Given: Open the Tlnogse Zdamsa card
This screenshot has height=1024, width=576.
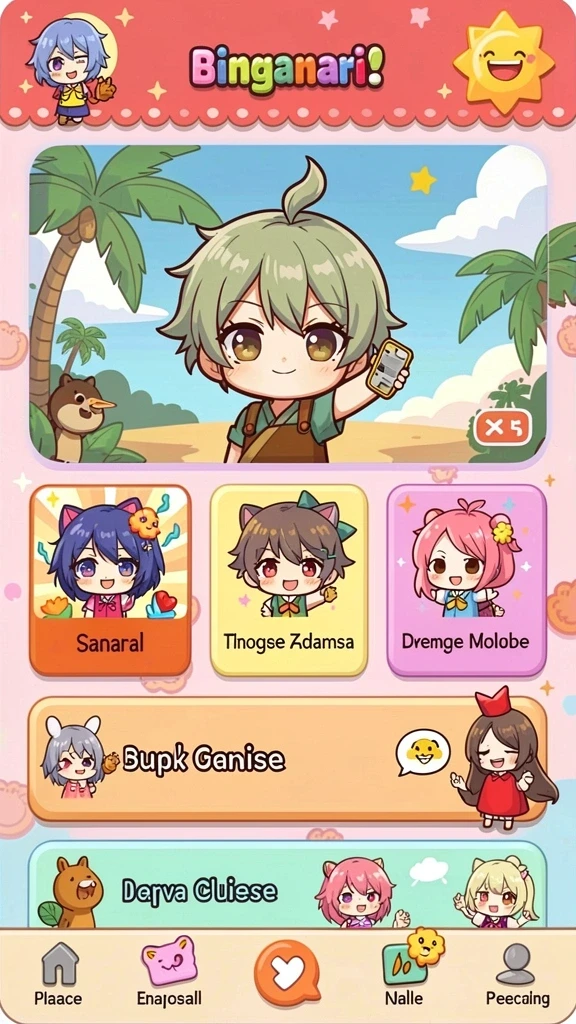Looking at the screenshot, I should [x=289, y=581].
